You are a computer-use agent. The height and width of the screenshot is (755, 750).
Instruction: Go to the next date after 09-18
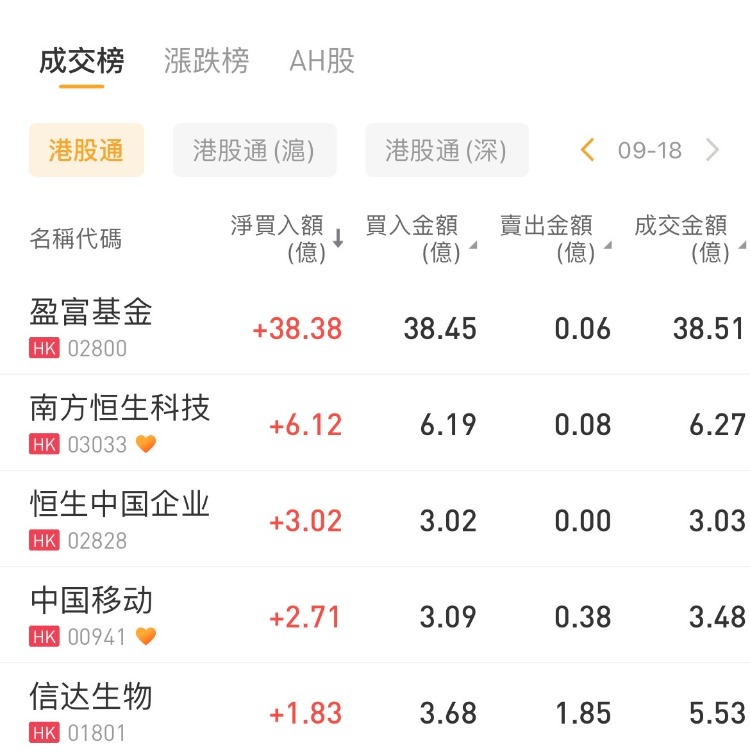713,151
